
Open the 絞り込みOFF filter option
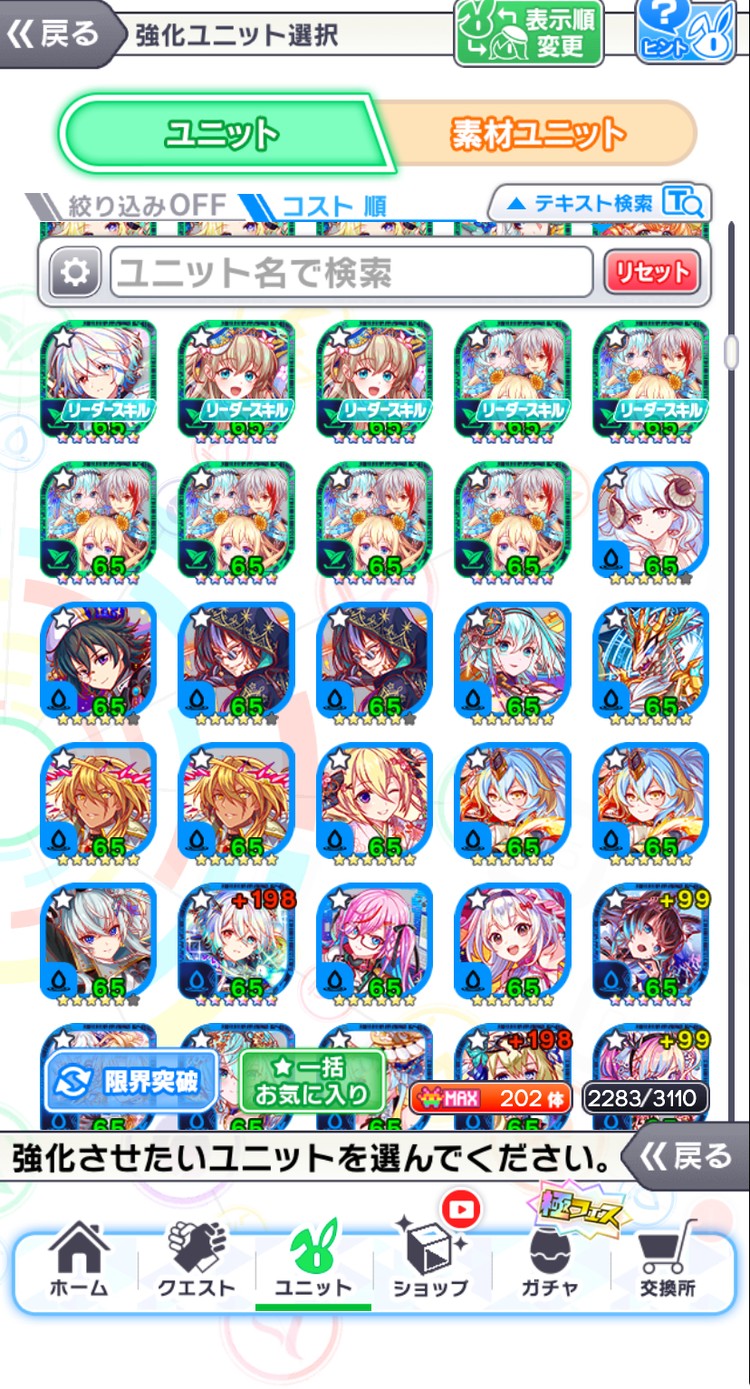[130, 206]
